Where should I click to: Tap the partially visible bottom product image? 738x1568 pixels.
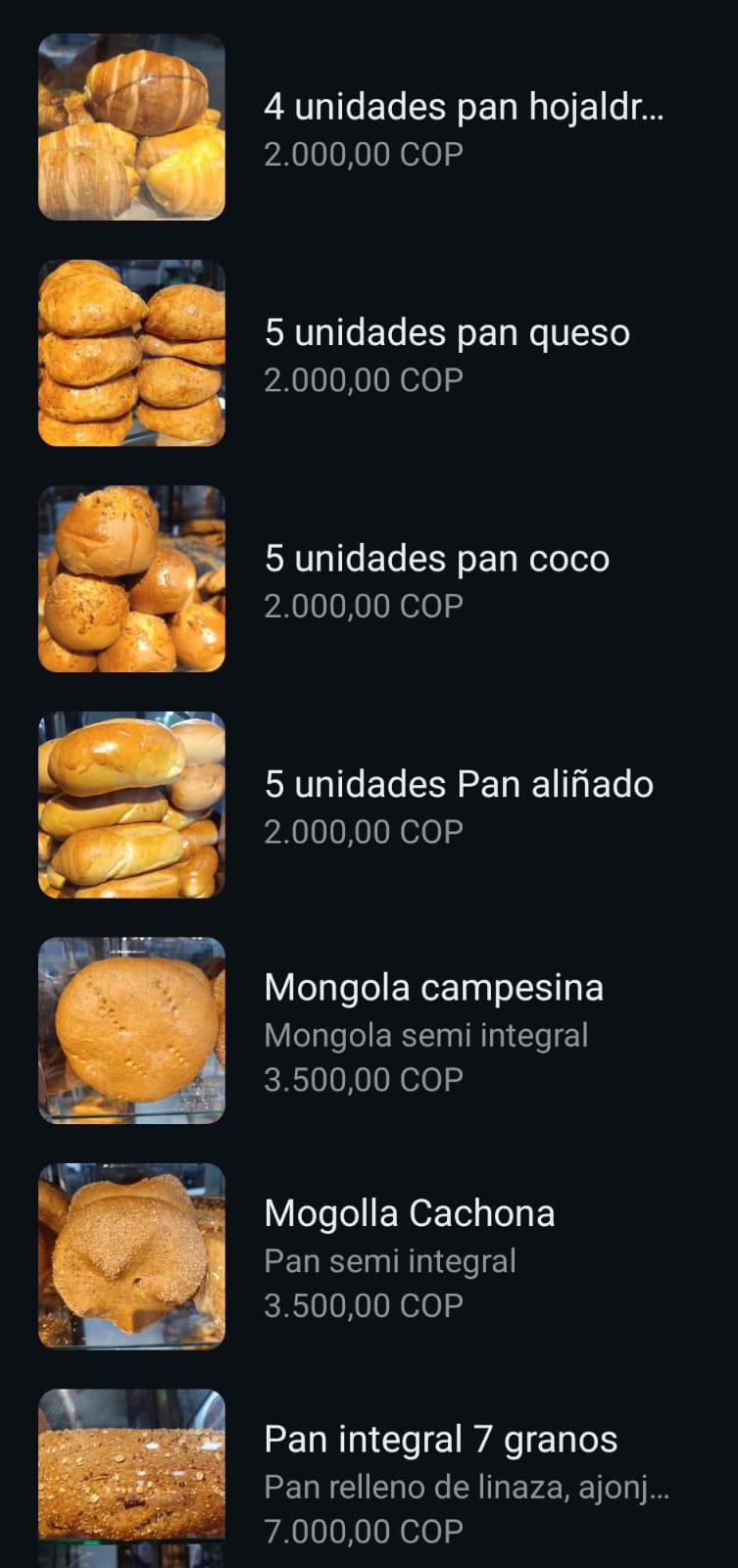tap(132, 1558)
